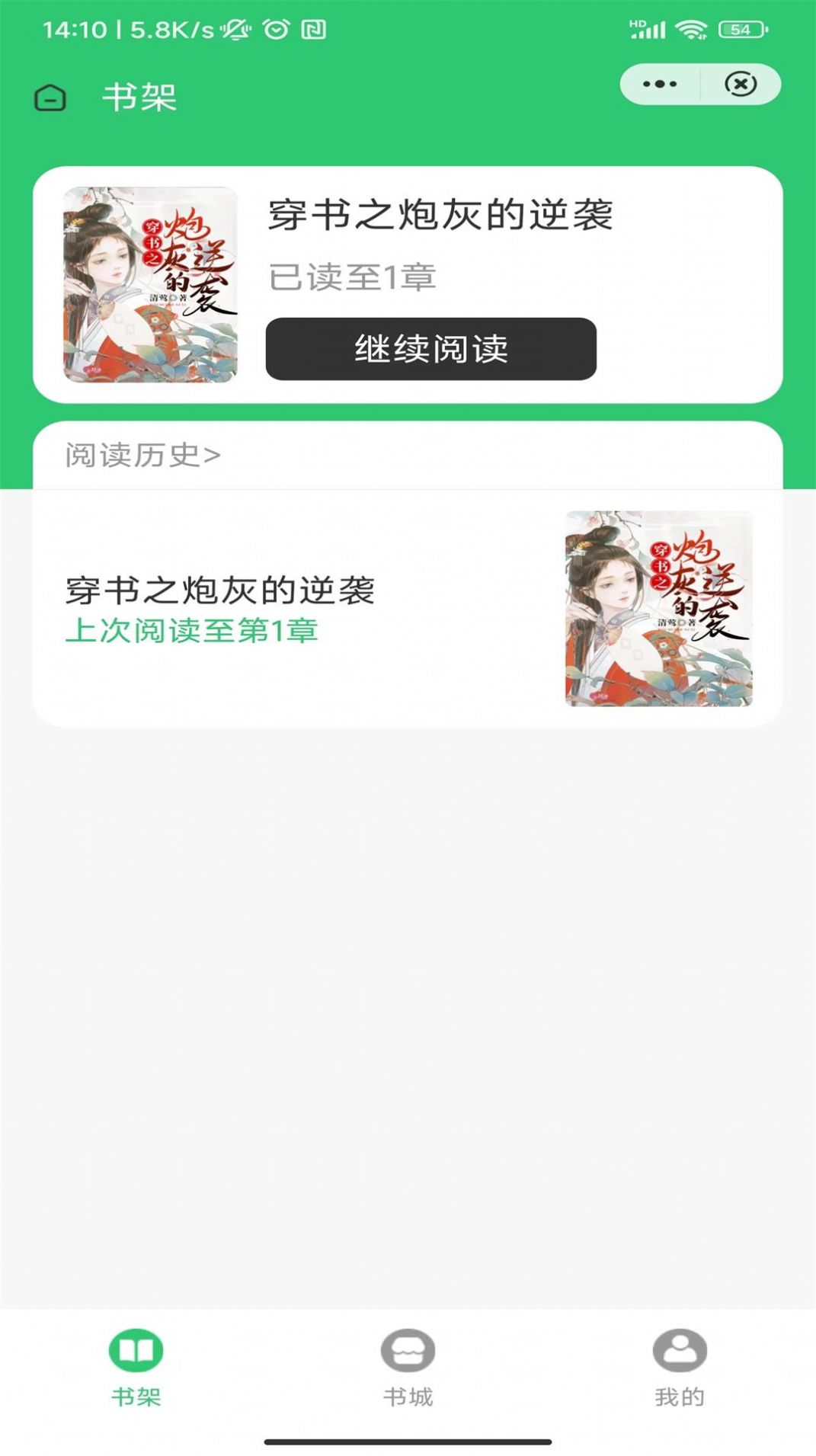Open the mini program overflow menu
This screenshot has height=1456, width=816.
[x=660, y=84]
